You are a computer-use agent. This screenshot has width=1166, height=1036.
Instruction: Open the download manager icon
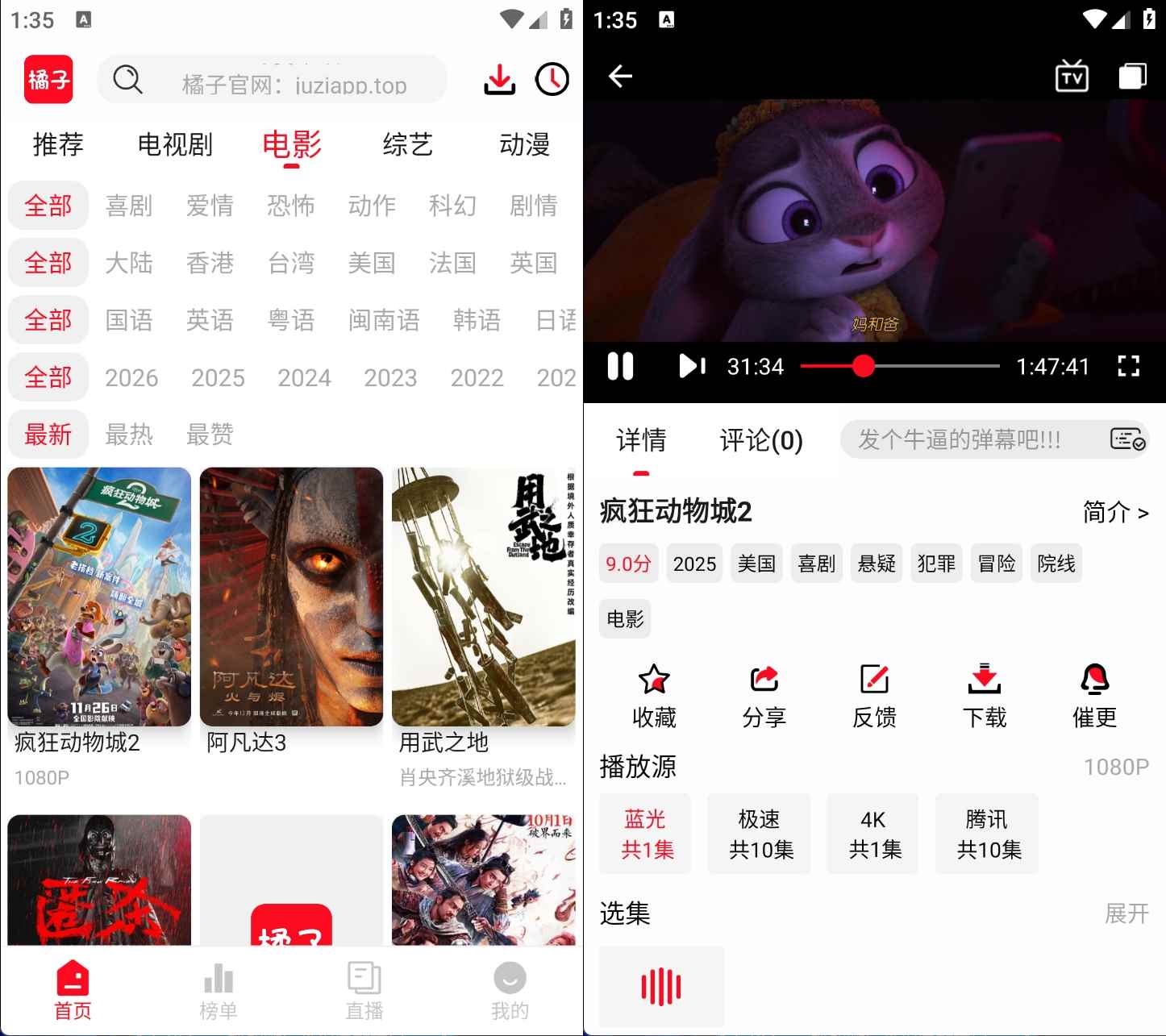pyautogui.click(x=499, y=80)
